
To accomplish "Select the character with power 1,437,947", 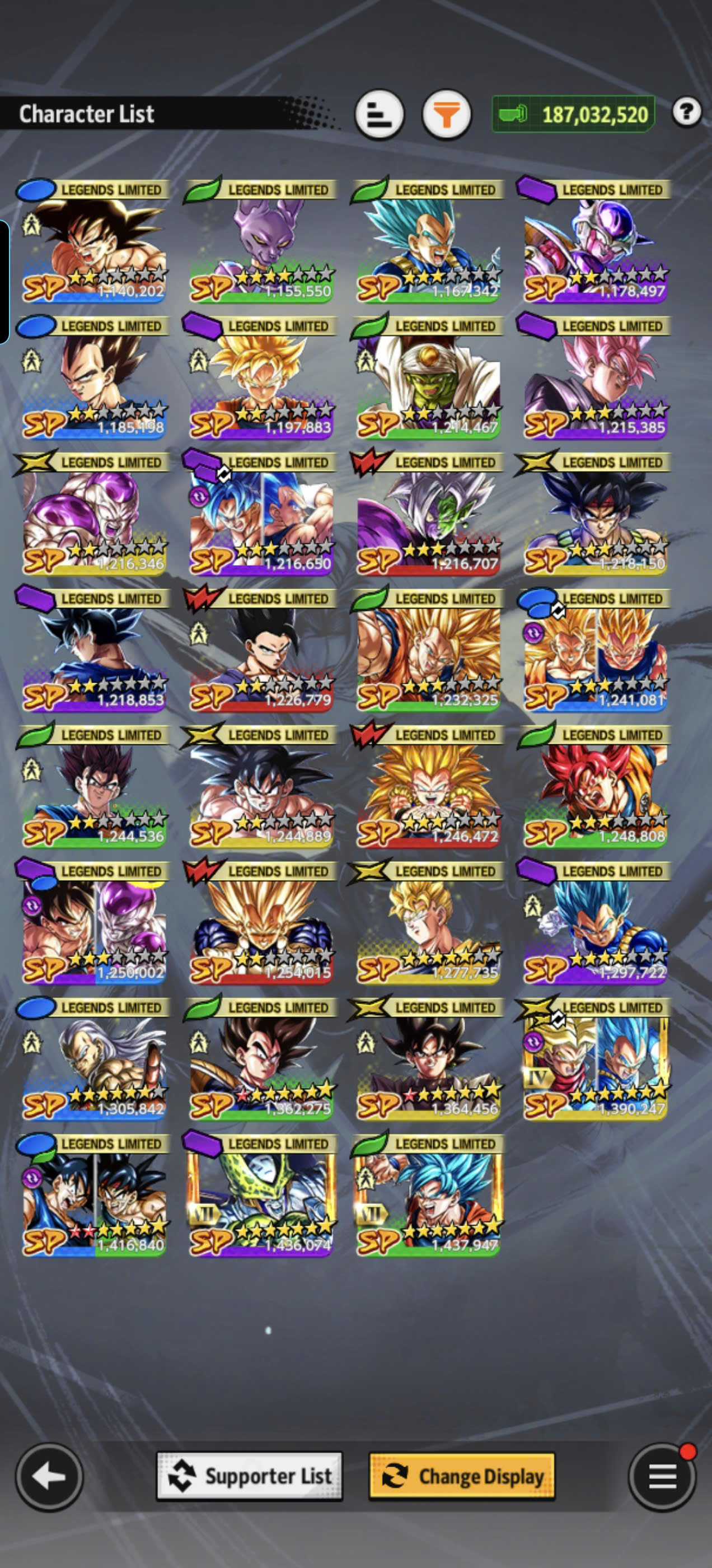I will click(428, 1196).
